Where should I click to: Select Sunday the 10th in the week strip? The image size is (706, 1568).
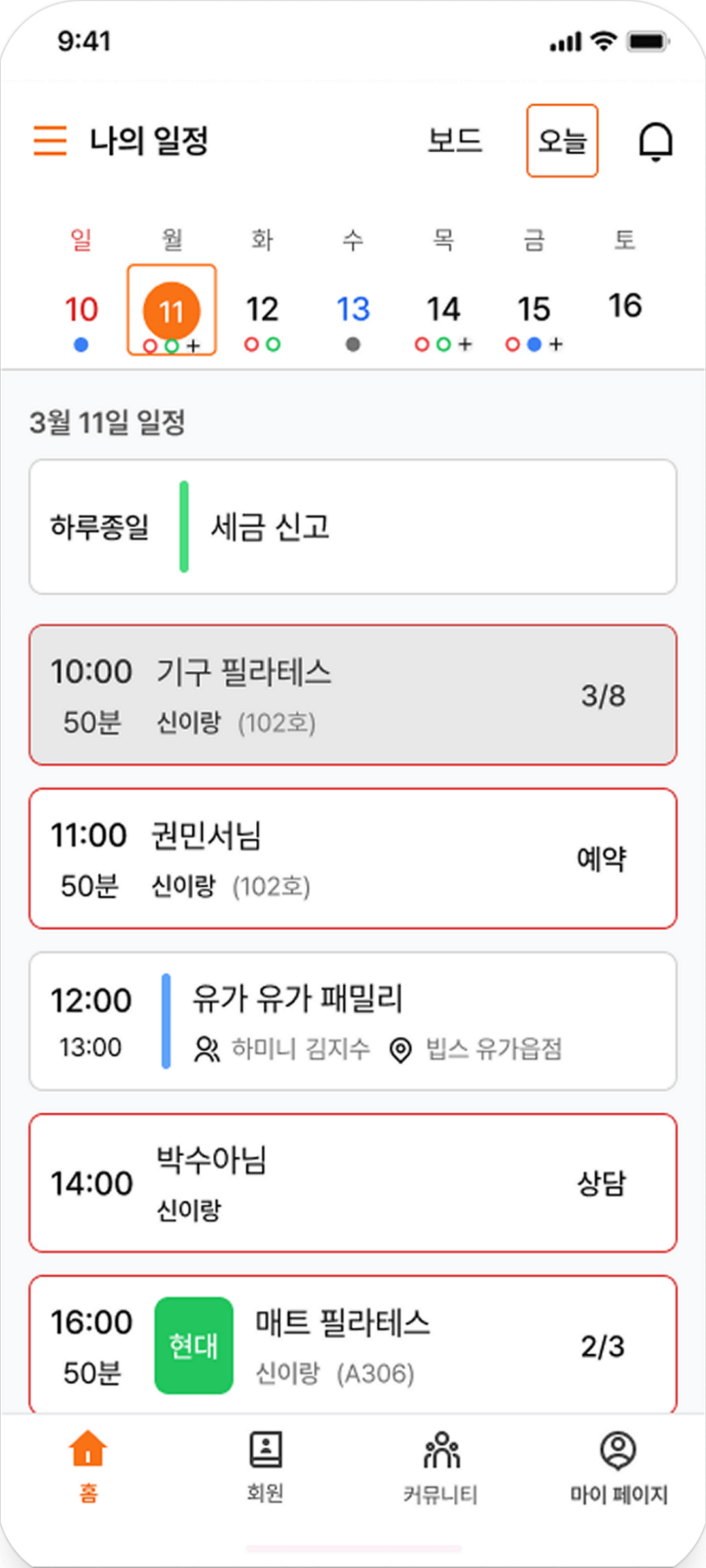click(x=80, y=309)
